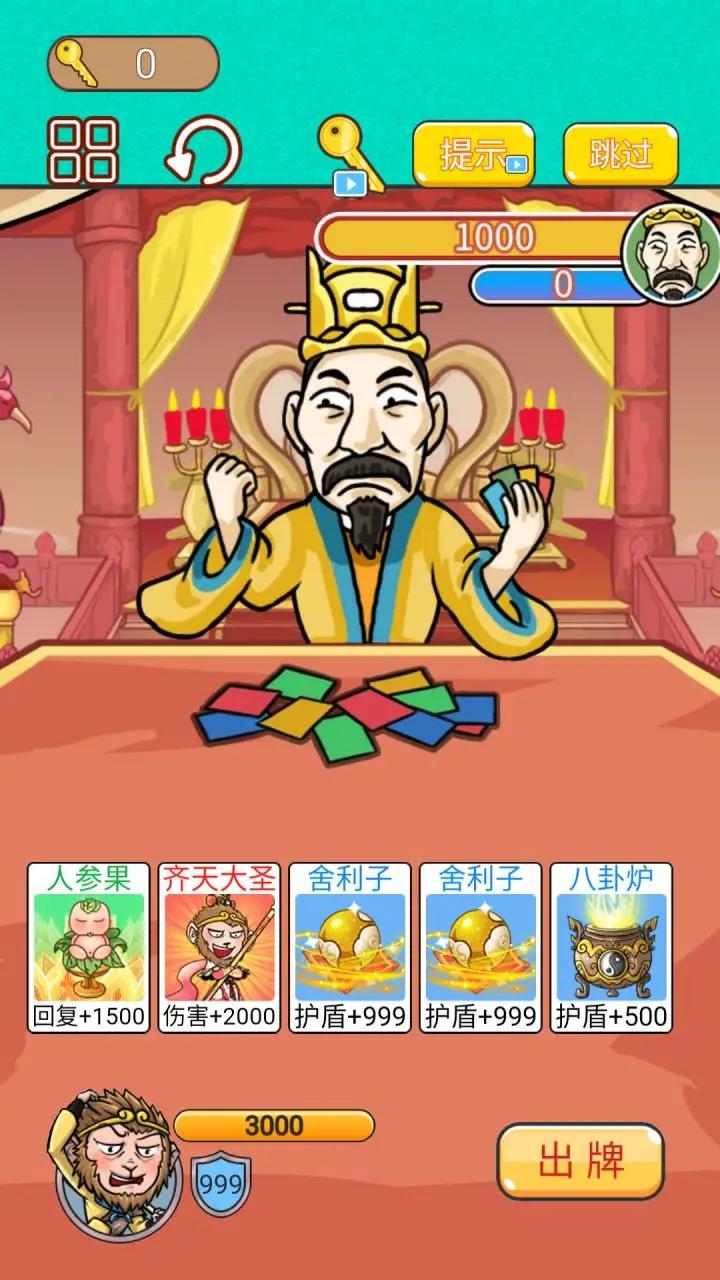Select the 人参果 recovery card
The image size is (720, 1280).
pos(89,947)
